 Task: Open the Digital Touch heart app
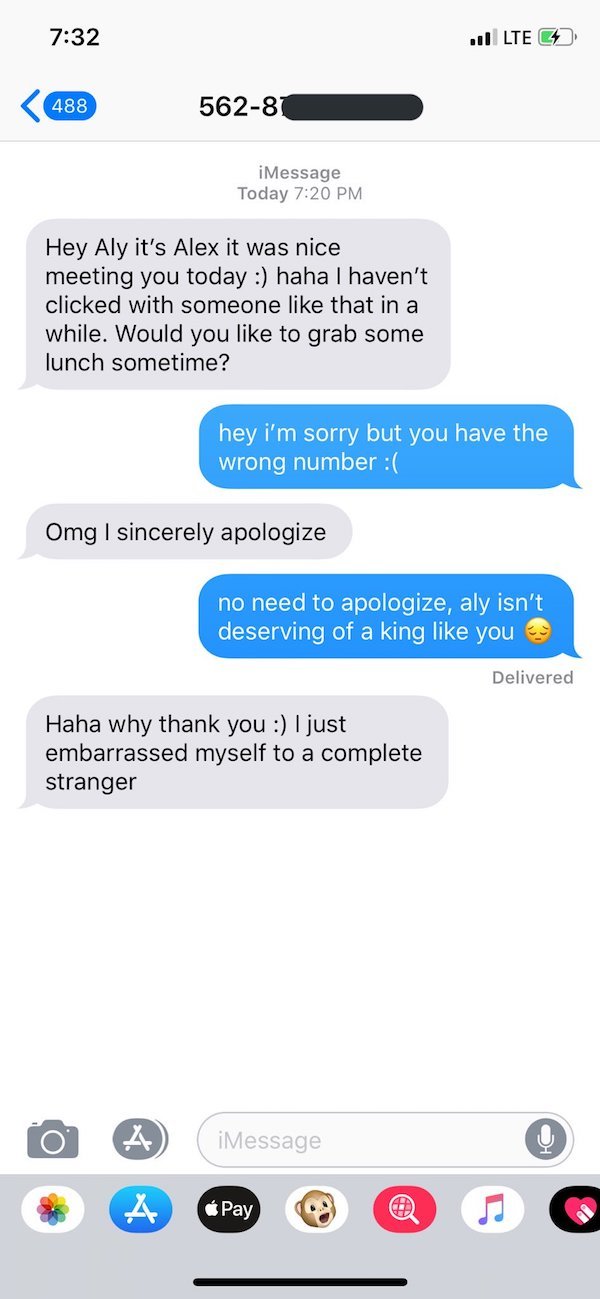tap(577, 1210)
